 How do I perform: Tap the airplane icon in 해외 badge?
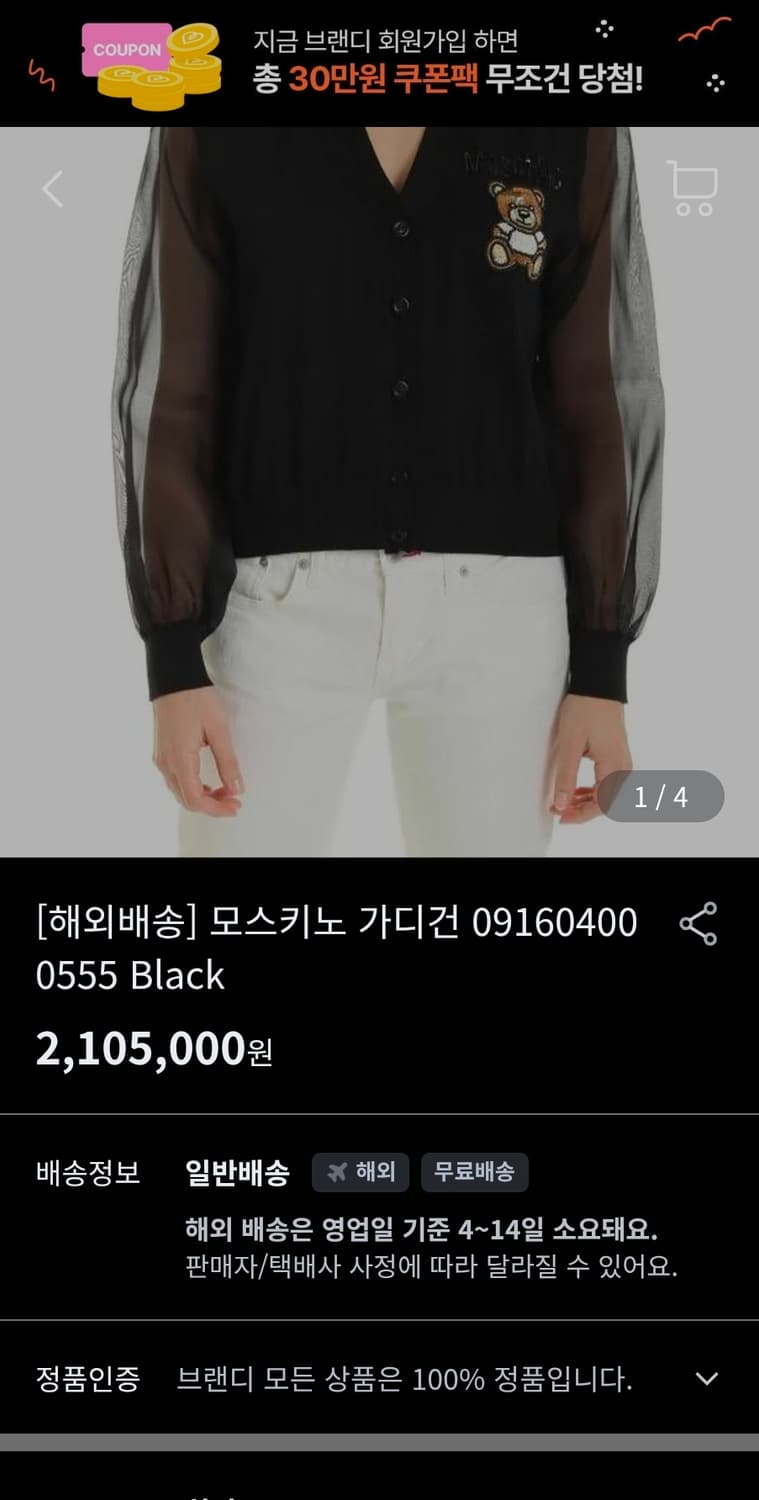tap(337, 1172)
